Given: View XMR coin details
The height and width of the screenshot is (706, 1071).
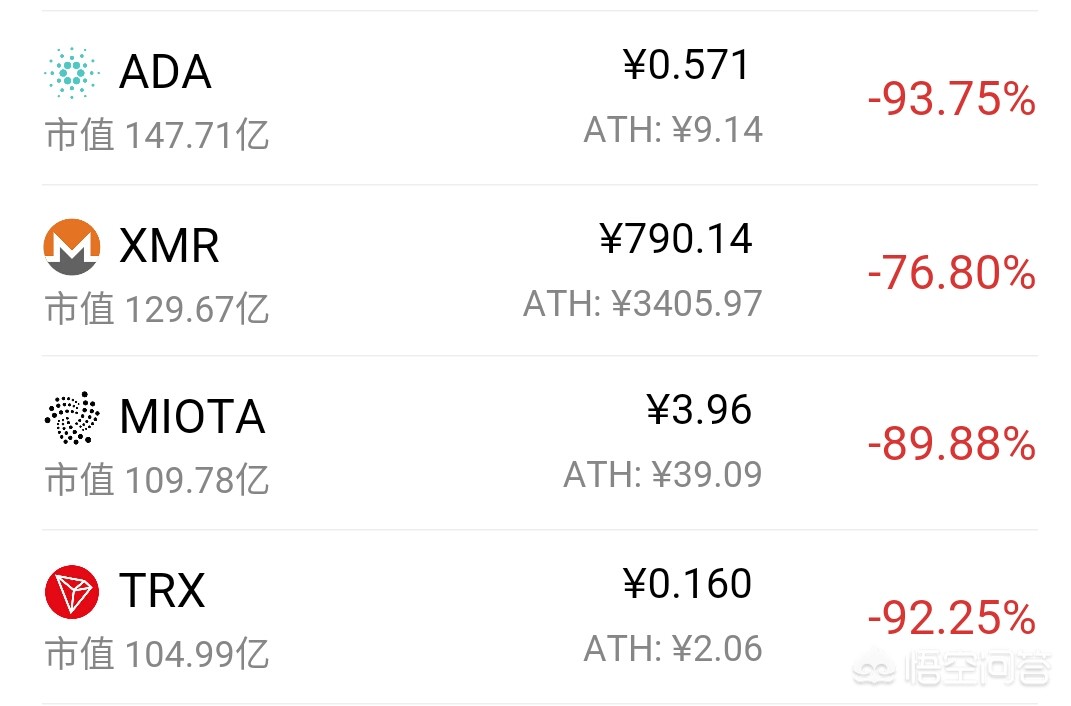Looking at the screenshot, I should [169, 246].
